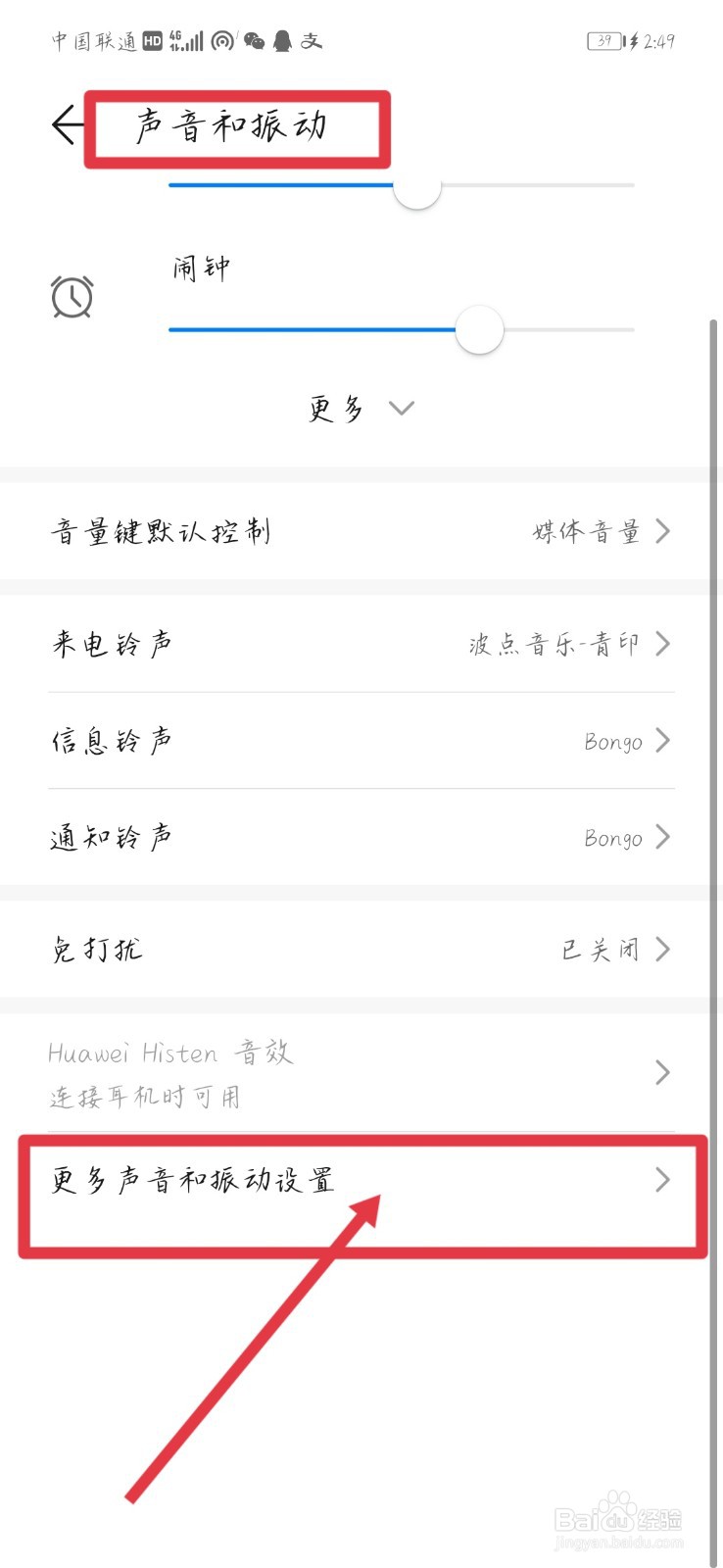The height and width of the screenshot is (1568, 723).
Task: Adjust the alarm volume slider
Action: 479,330
